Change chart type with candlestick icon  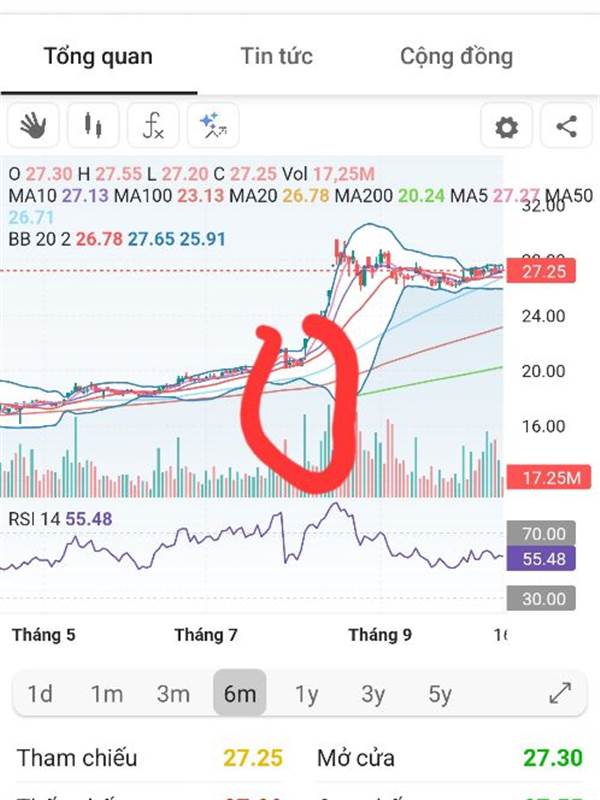(x=93, y=126)
